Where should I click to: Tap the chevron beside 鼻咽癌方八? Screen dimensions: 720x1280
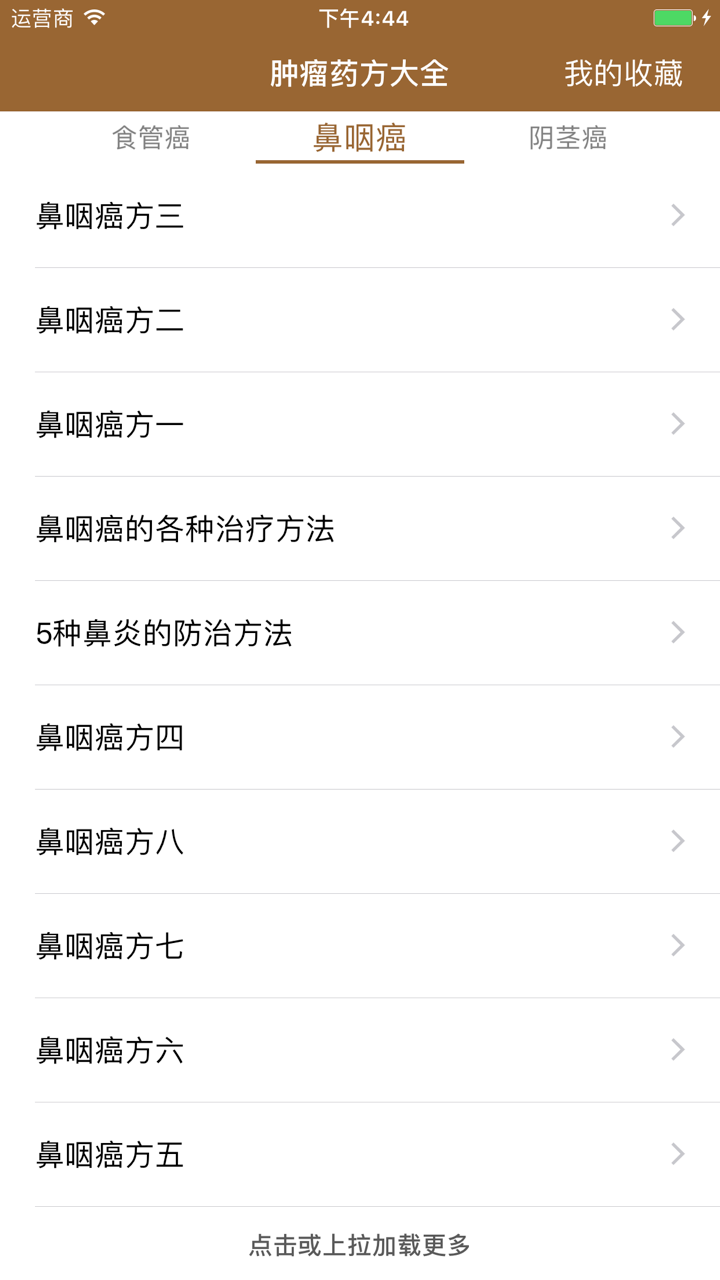point(678,841)
